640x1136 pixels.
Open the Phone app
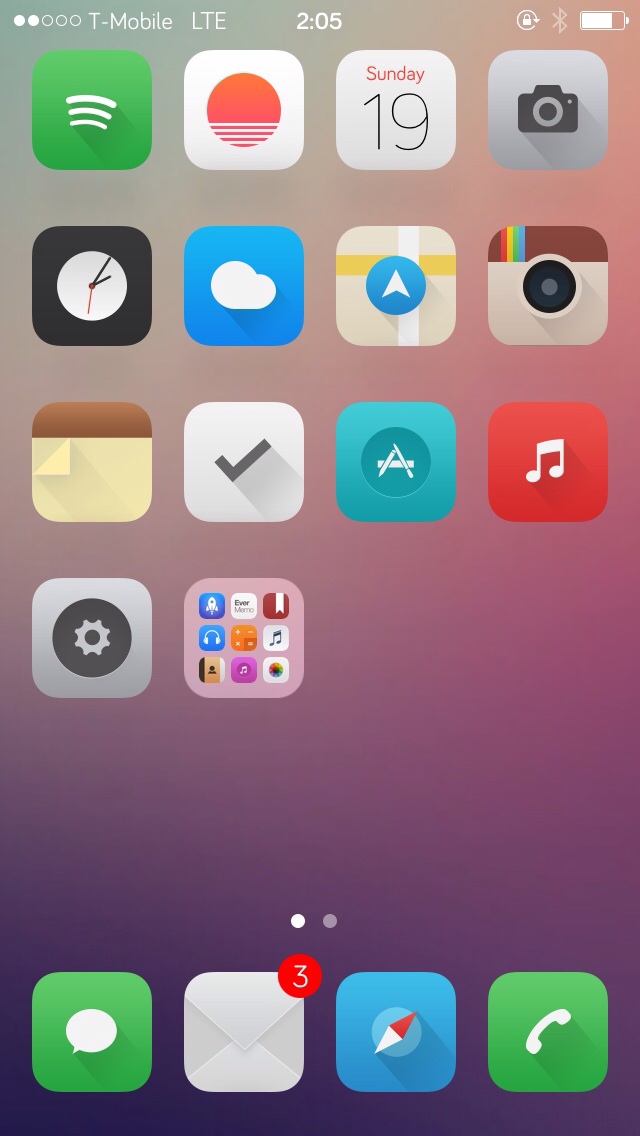[548, 1032]
